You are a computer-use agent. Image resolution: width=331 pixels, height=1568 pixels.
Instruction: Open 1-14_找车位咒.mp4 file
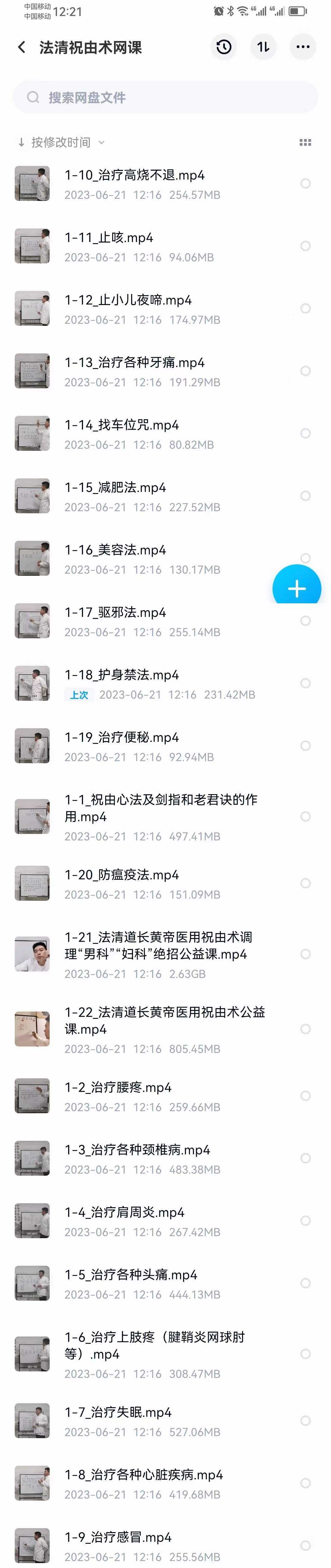click(x=122, y=425)
